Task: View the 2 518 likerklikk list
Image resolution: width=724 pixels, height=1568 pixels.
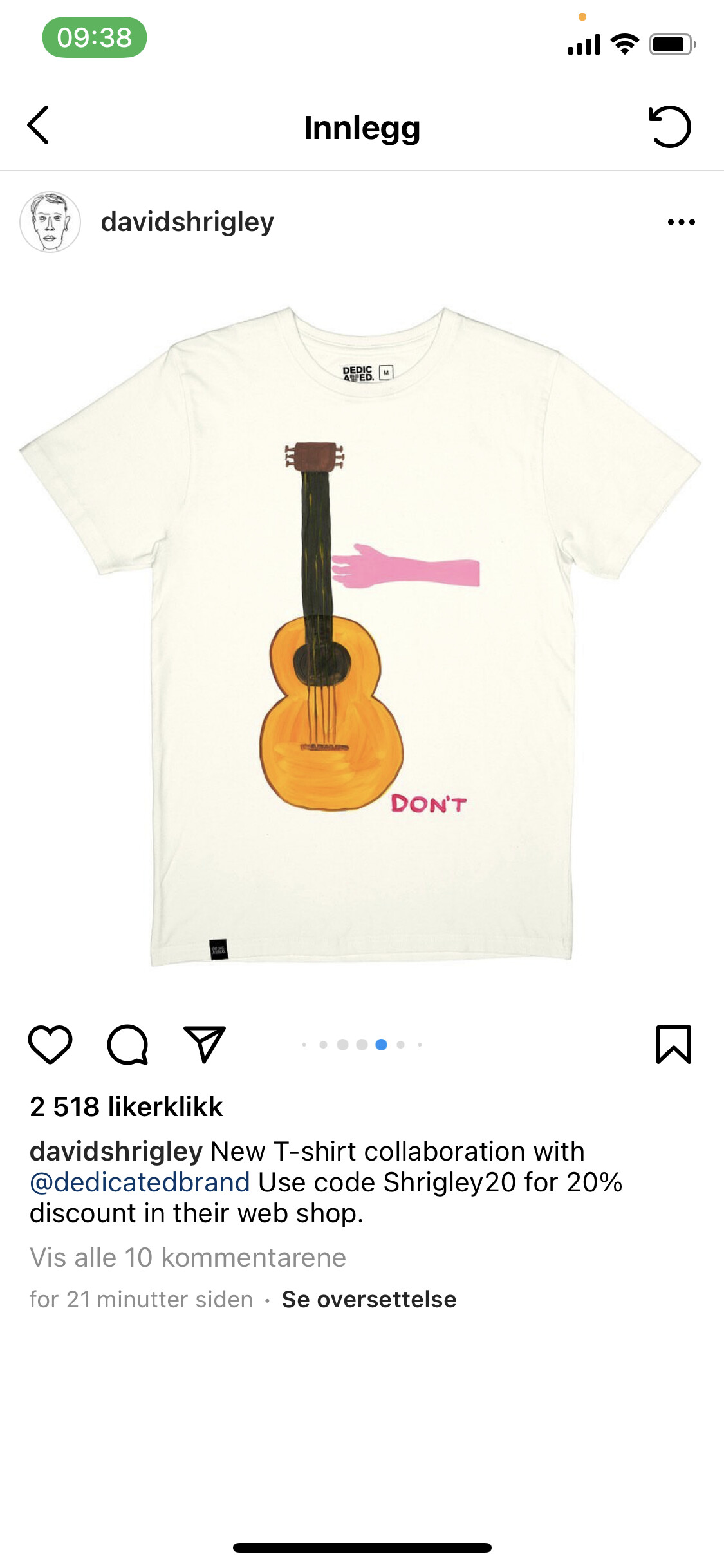Action: click(x=126, y=1107)
